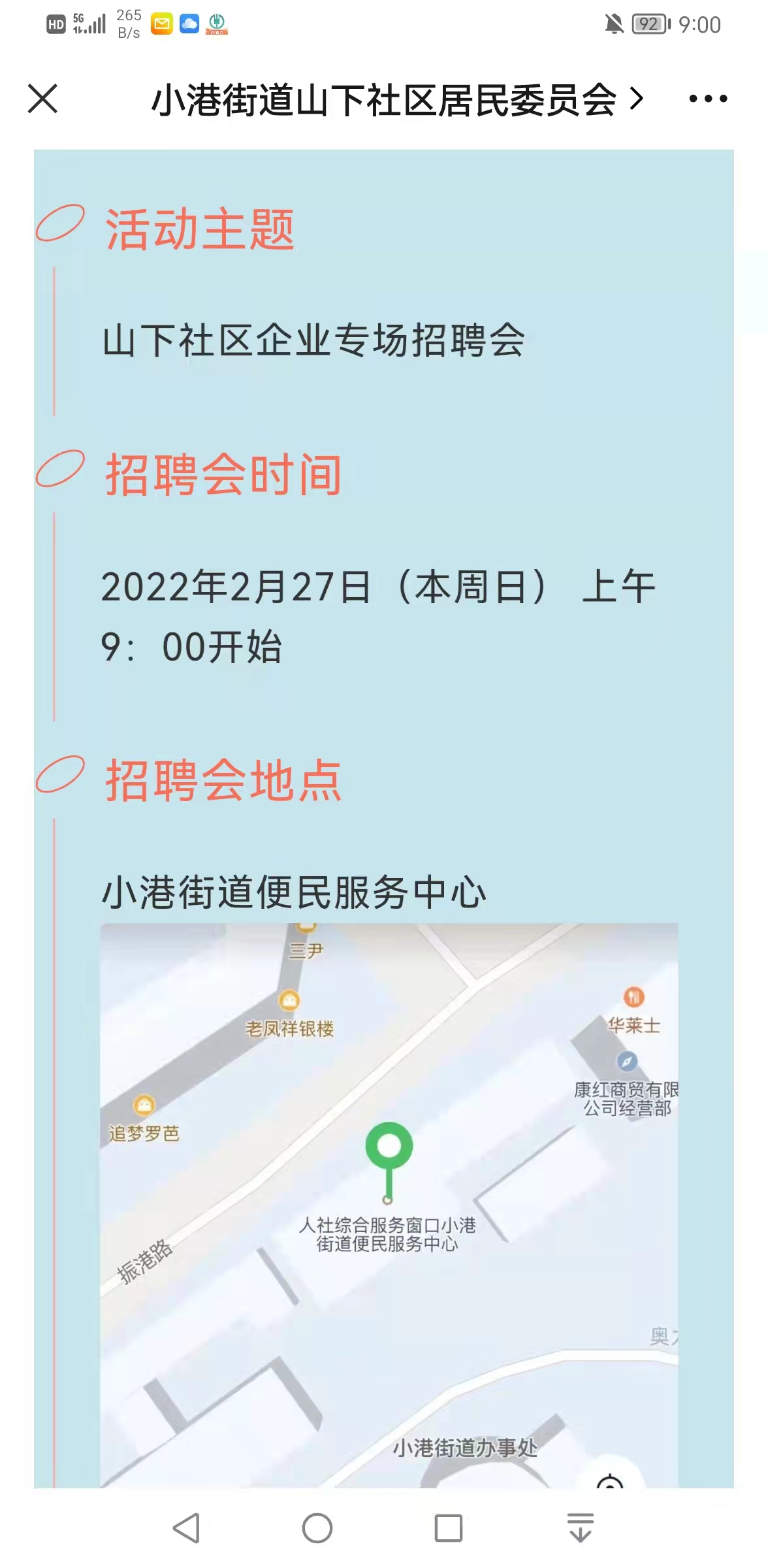Tap the 老凤祥银楼 shop icon on the map
The image size is (768, 1568).
click(x=288, y=1000)
